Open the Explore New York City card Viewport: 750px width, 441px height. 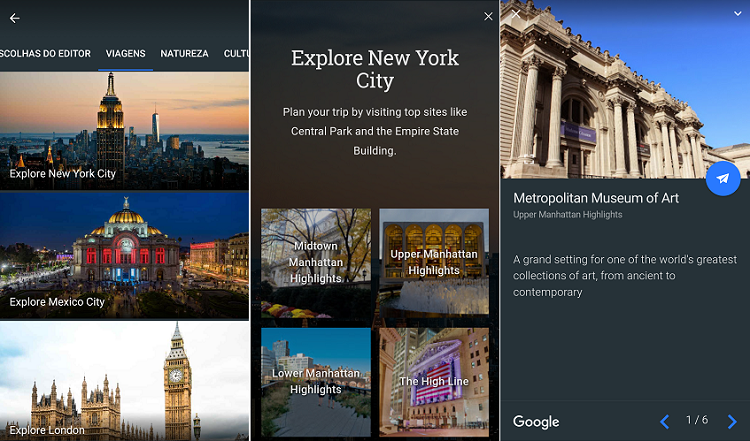point(124,131)
